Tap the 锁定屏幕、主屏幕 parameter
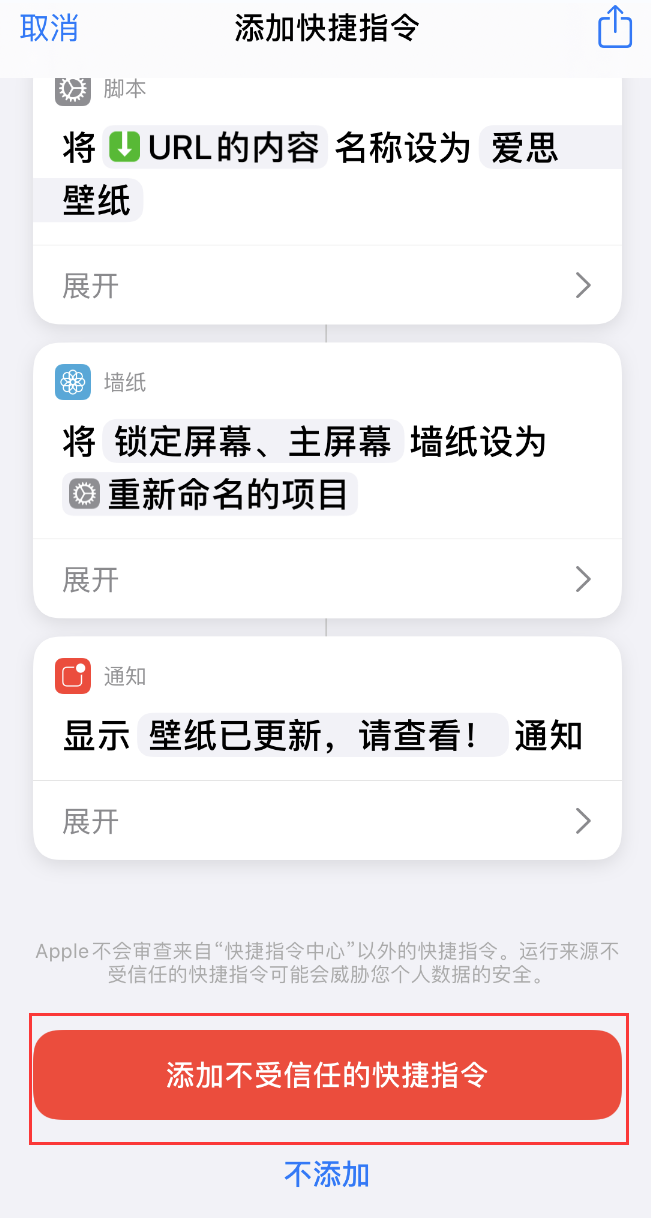Image resolution: width=651 pixels, height=1218 pixels. click(253, 442)
